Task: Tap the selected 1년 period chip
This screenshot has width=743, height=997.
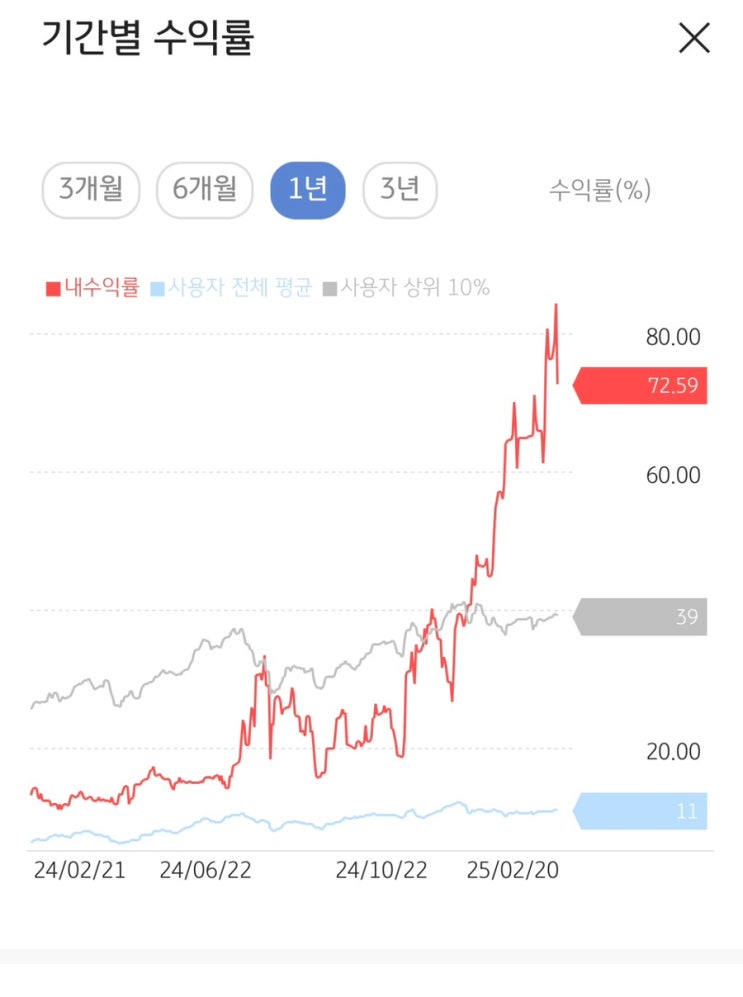Action: 308,190
